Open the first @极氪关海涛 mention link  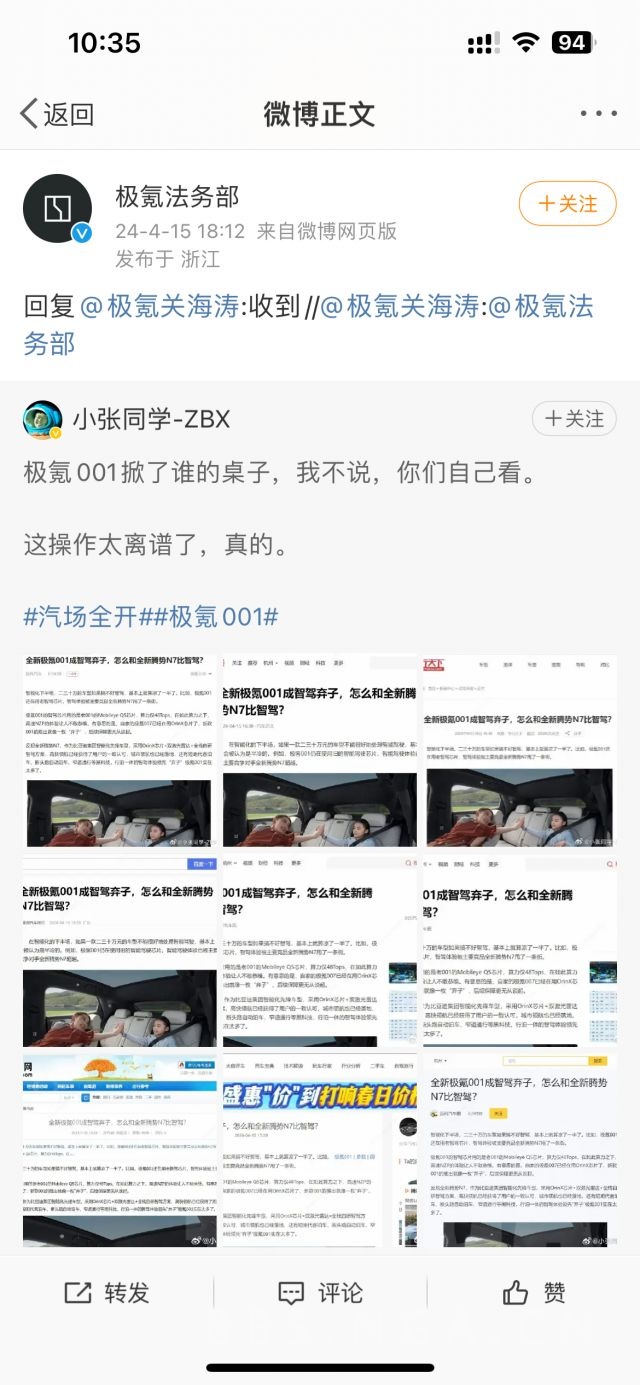[x=159, y=306]
